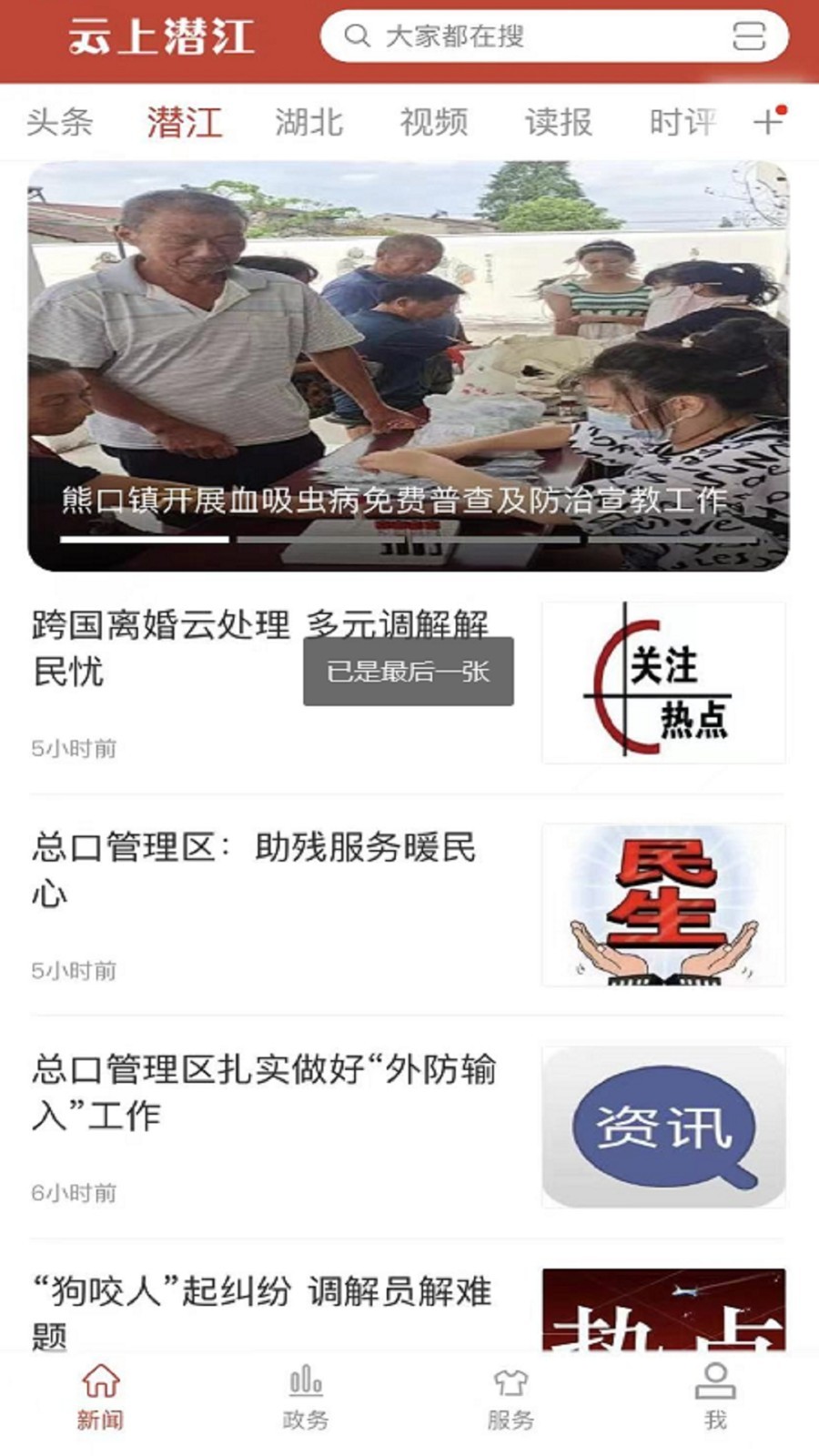The image size is (819, 1456).
Task: Open the plus icon to add channels
Action: click(766, 121)
